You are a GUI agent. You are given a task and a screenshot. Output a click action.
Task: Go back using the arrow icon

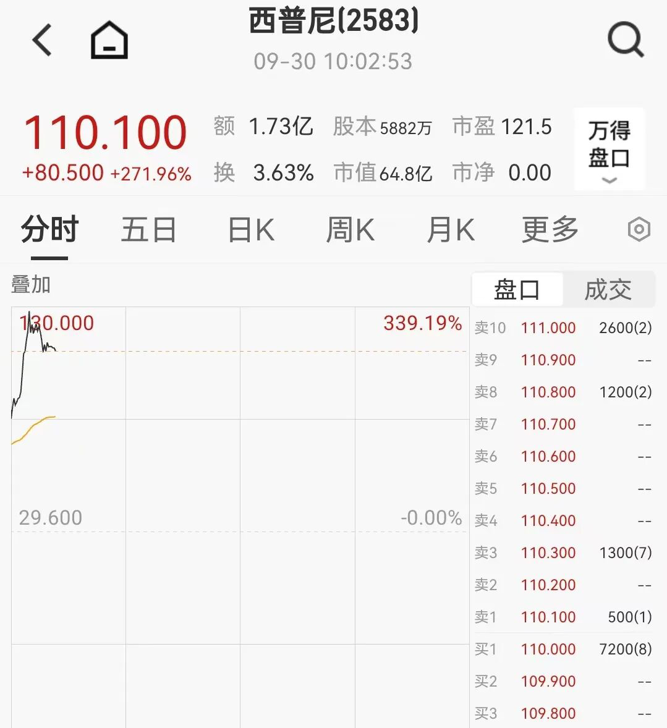(x=42, y=41)
